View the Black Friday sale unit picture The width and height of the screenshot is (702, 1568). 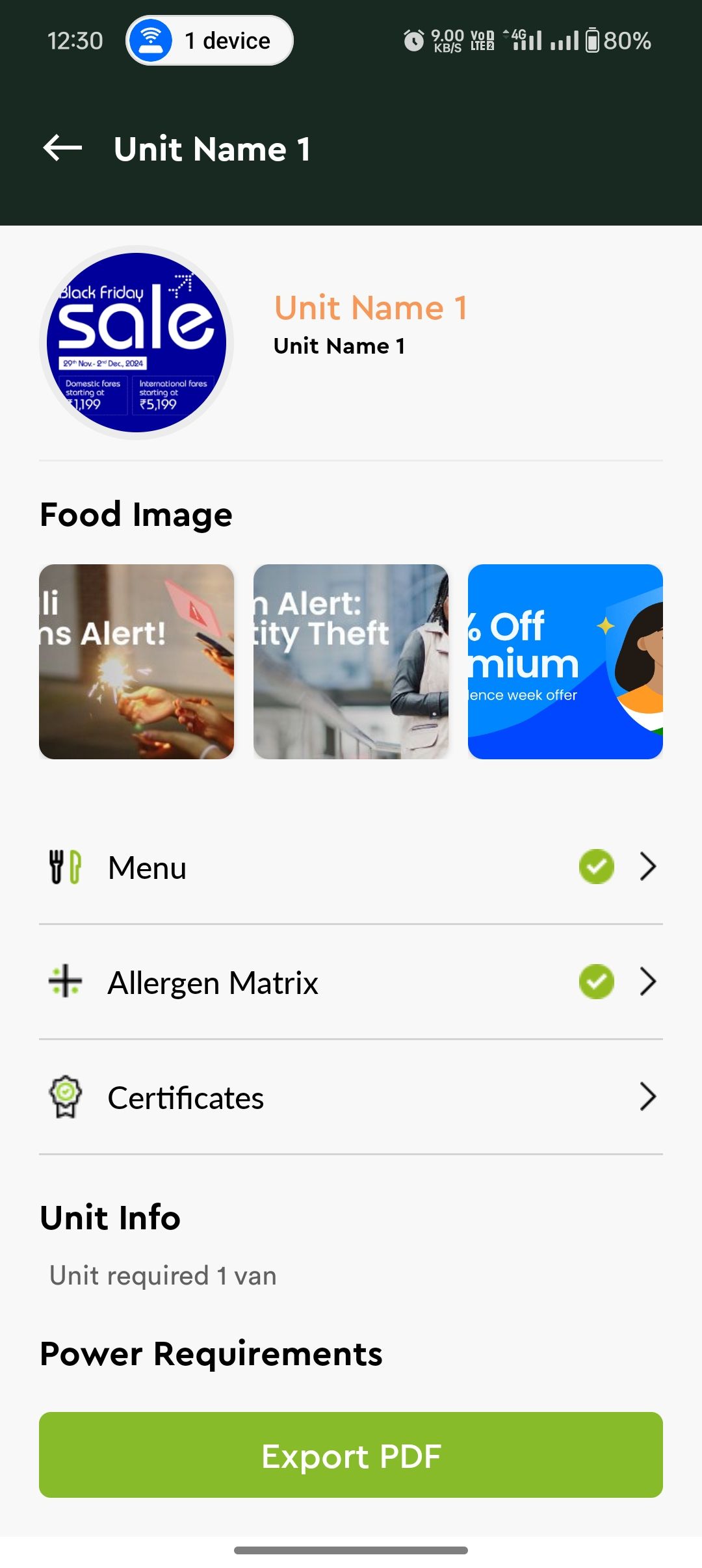[x=136, y=343]
